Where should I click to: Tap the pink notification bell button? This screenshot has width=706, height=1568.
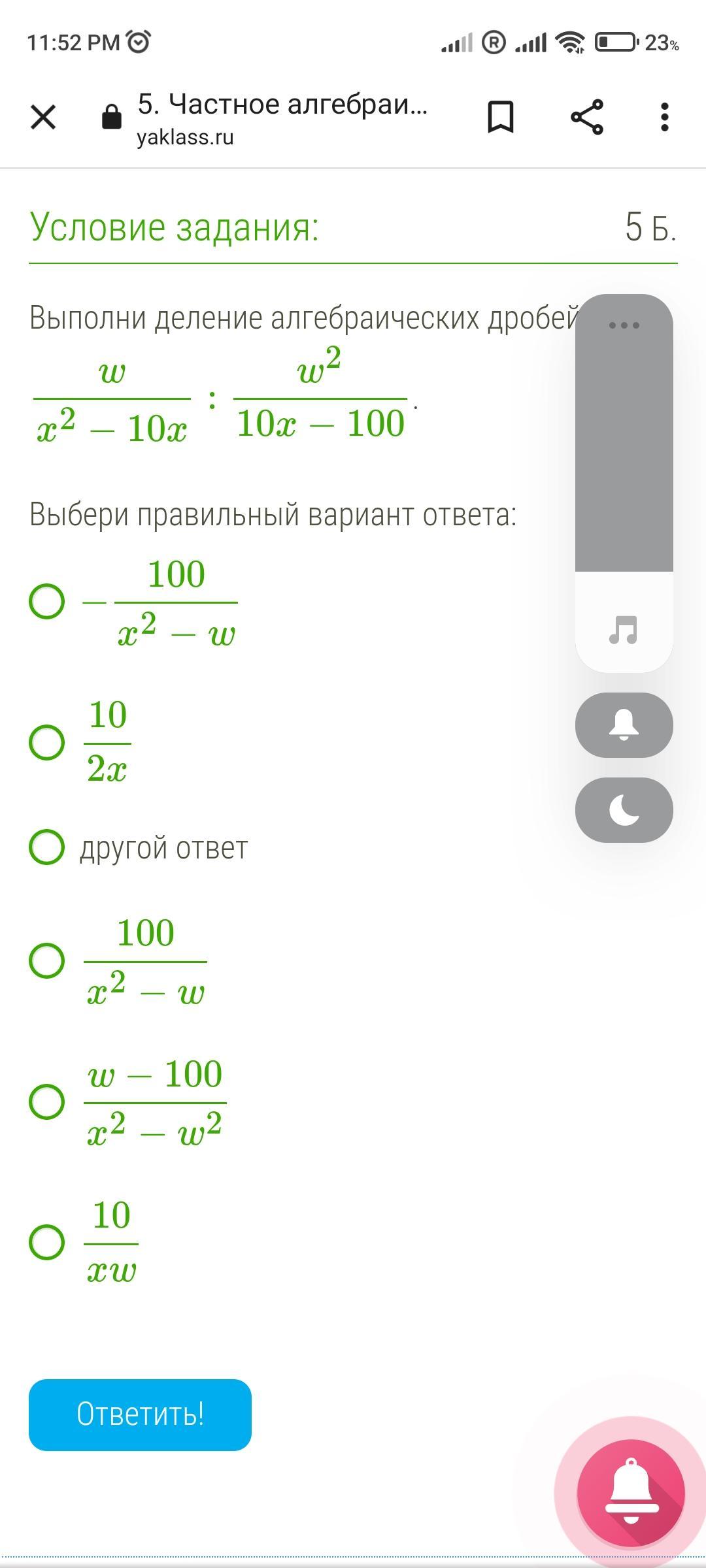coord(631,1492)
